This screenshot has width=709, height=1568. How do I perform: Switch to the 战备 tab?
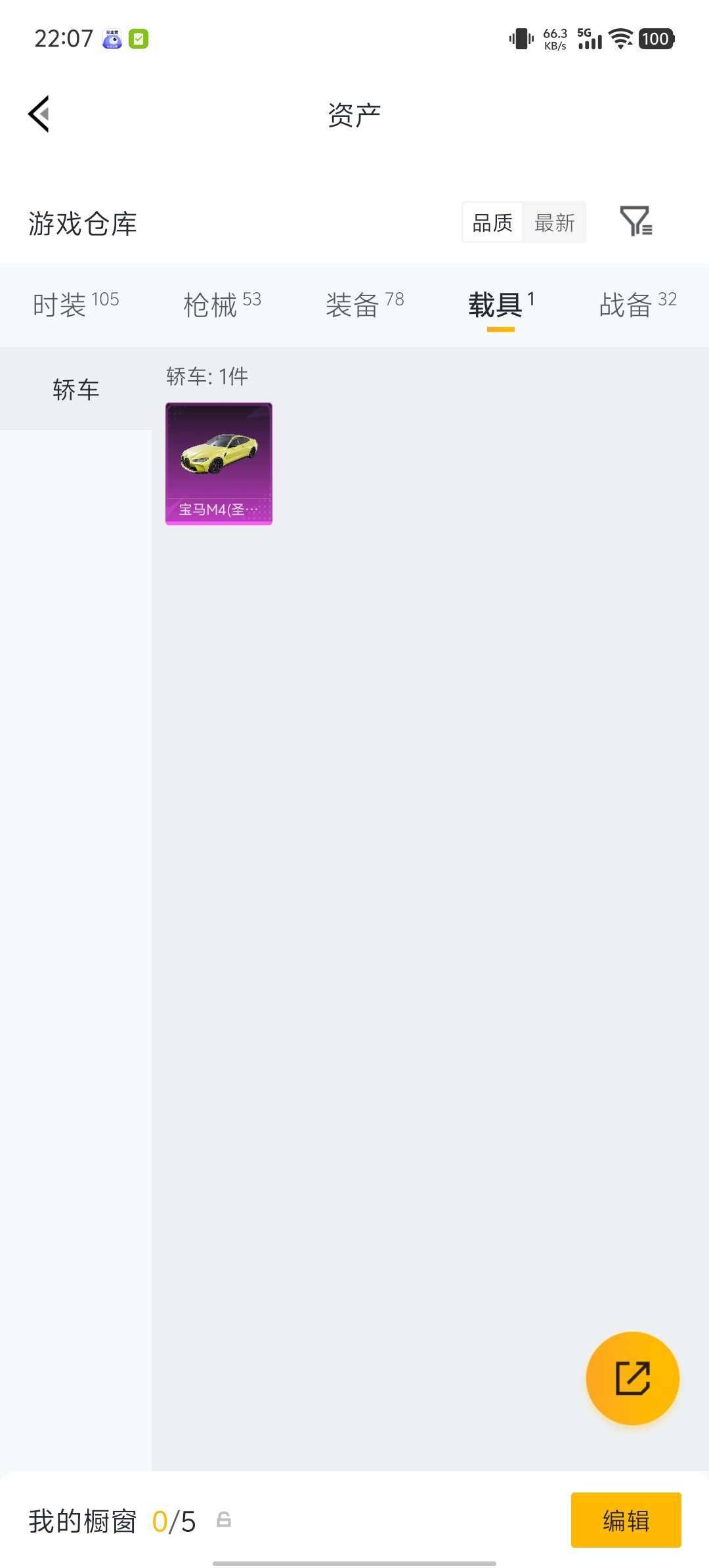(637, 305)
